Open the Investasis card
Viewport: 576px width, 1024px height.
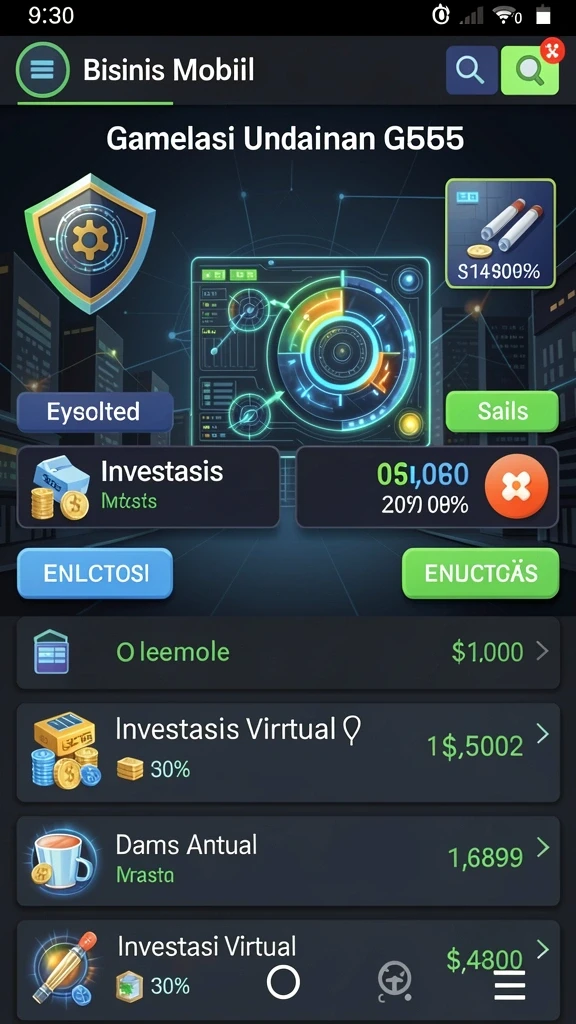click(x=148, y=487)
